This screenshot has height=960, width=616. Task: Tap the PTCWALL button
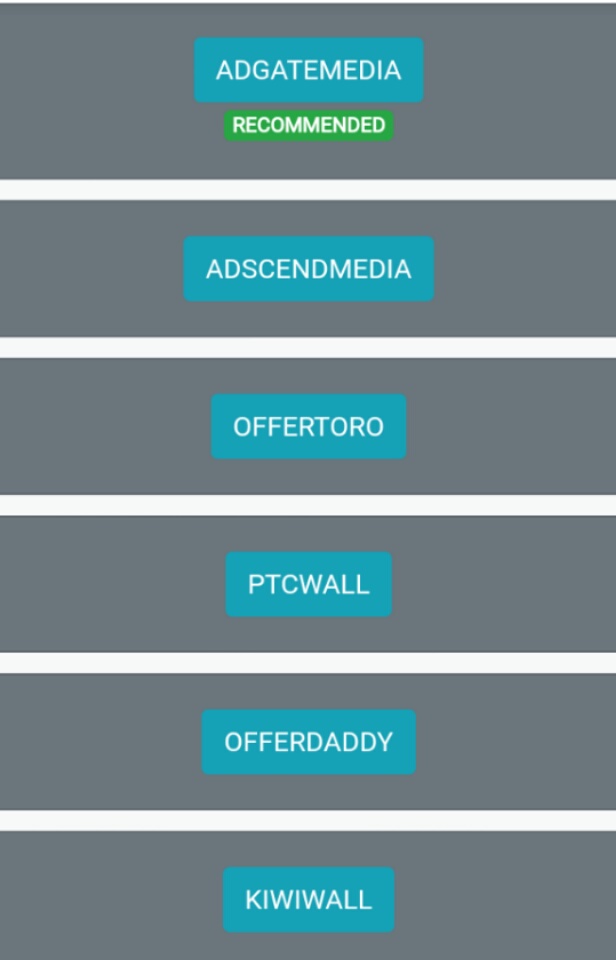pos(308,584)
